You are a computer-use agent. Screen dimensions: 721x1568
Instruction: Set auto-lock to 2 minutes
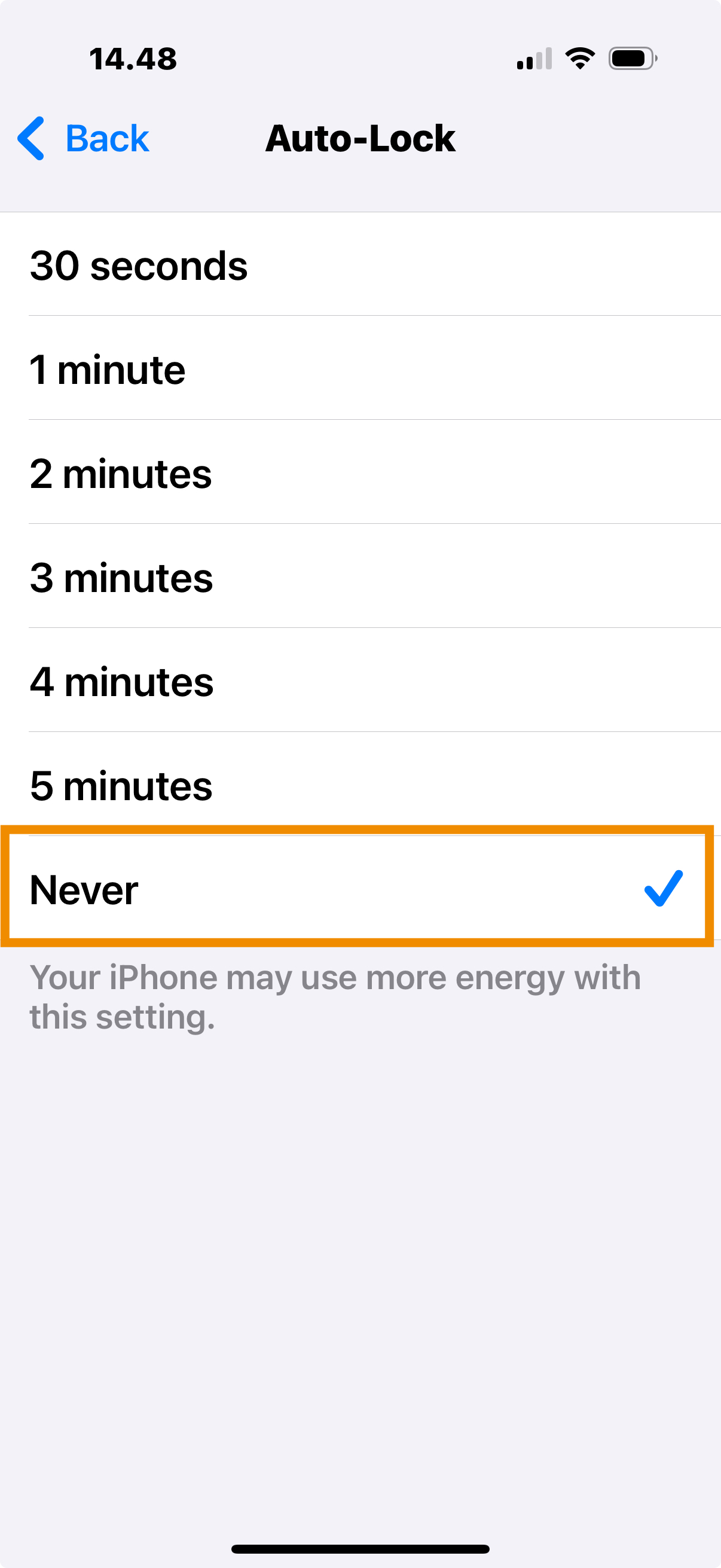point(360,474)
